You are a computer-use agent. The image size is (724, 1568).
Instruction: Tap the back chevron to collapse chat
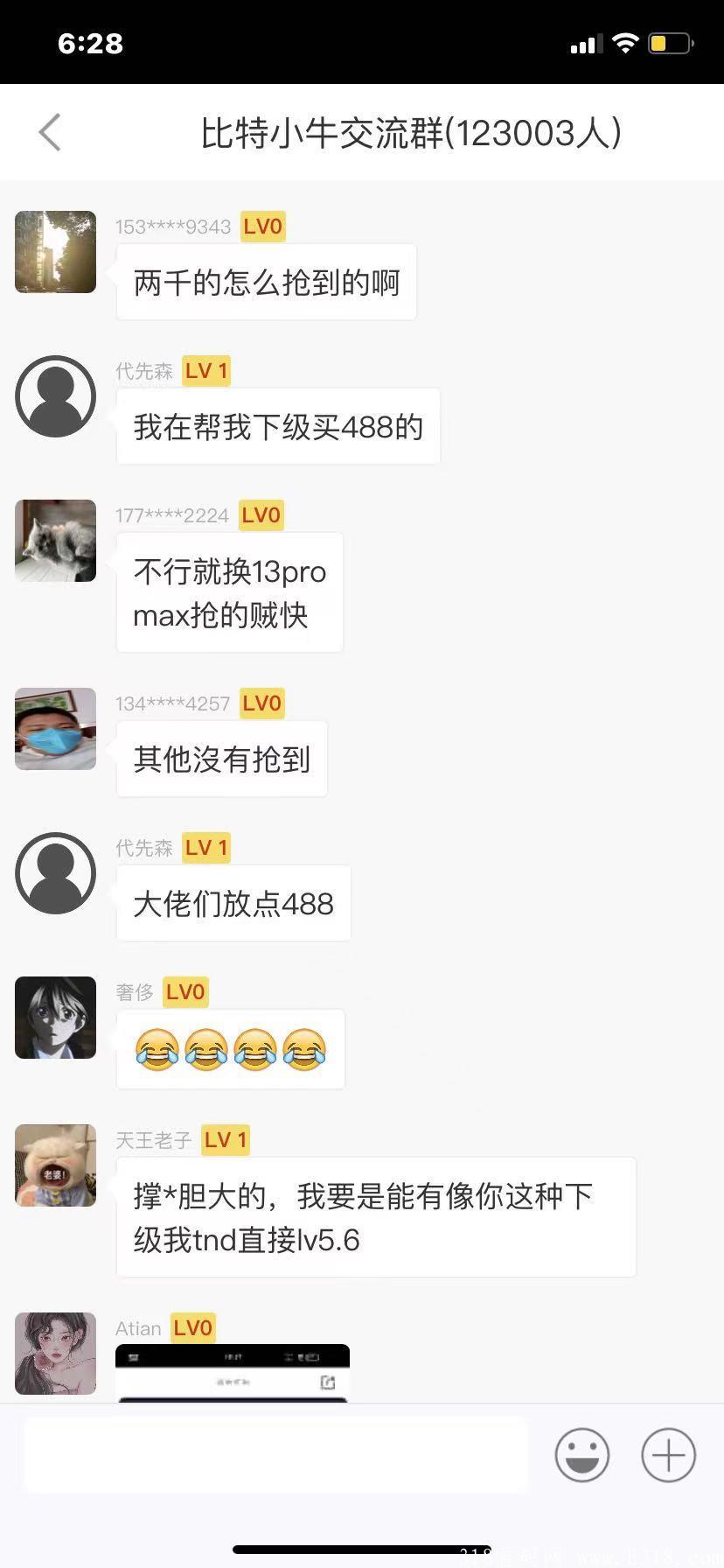pyautogui.click(x=49, y=132)
